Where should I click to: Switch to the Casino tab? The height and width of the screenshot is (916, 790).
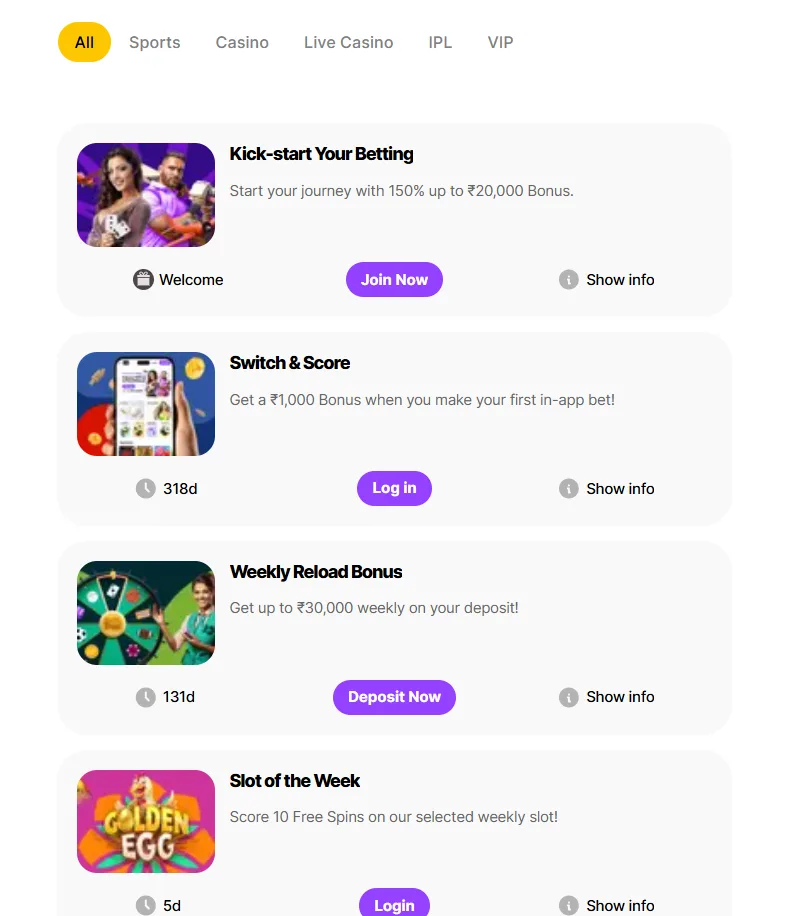[242, 42]
